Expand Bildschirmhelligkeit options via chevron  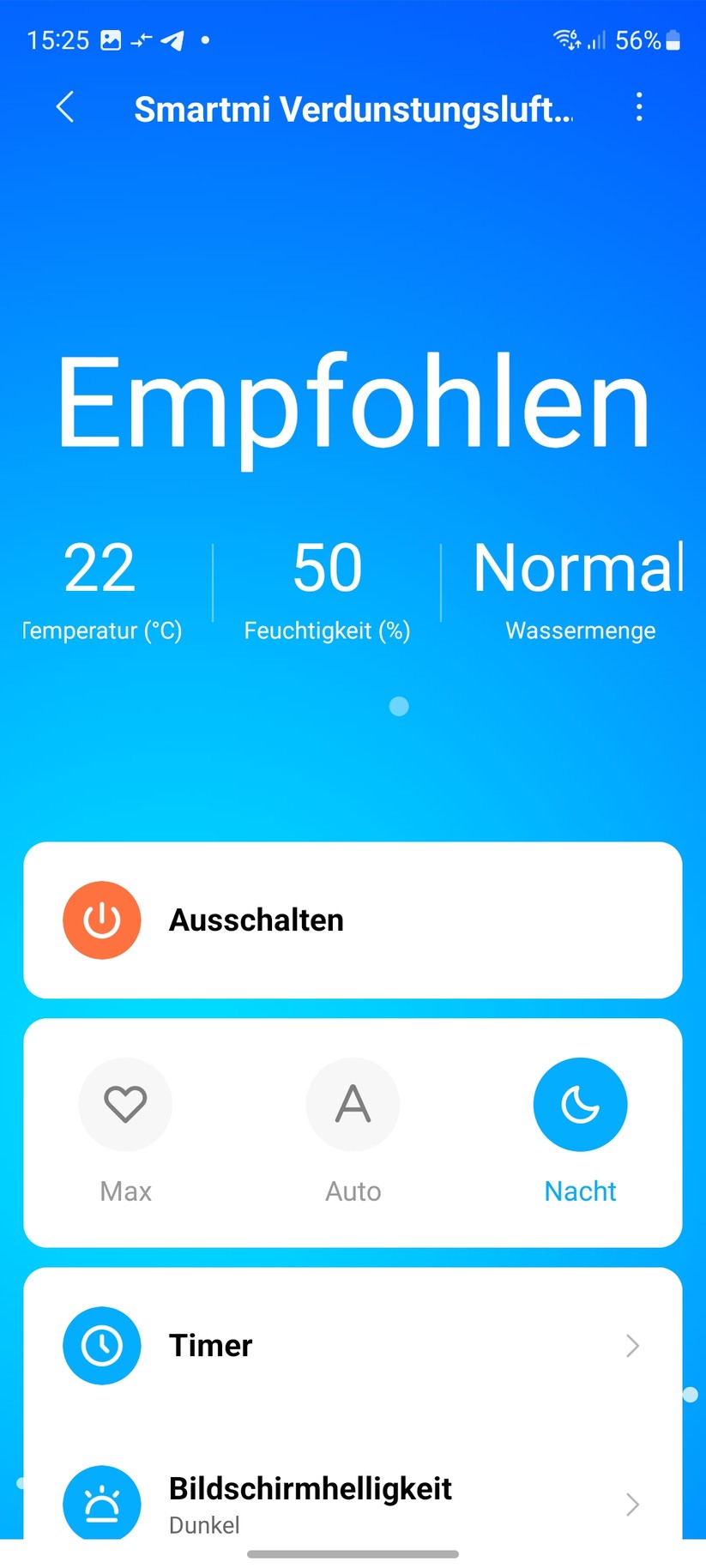(631, 1503)
